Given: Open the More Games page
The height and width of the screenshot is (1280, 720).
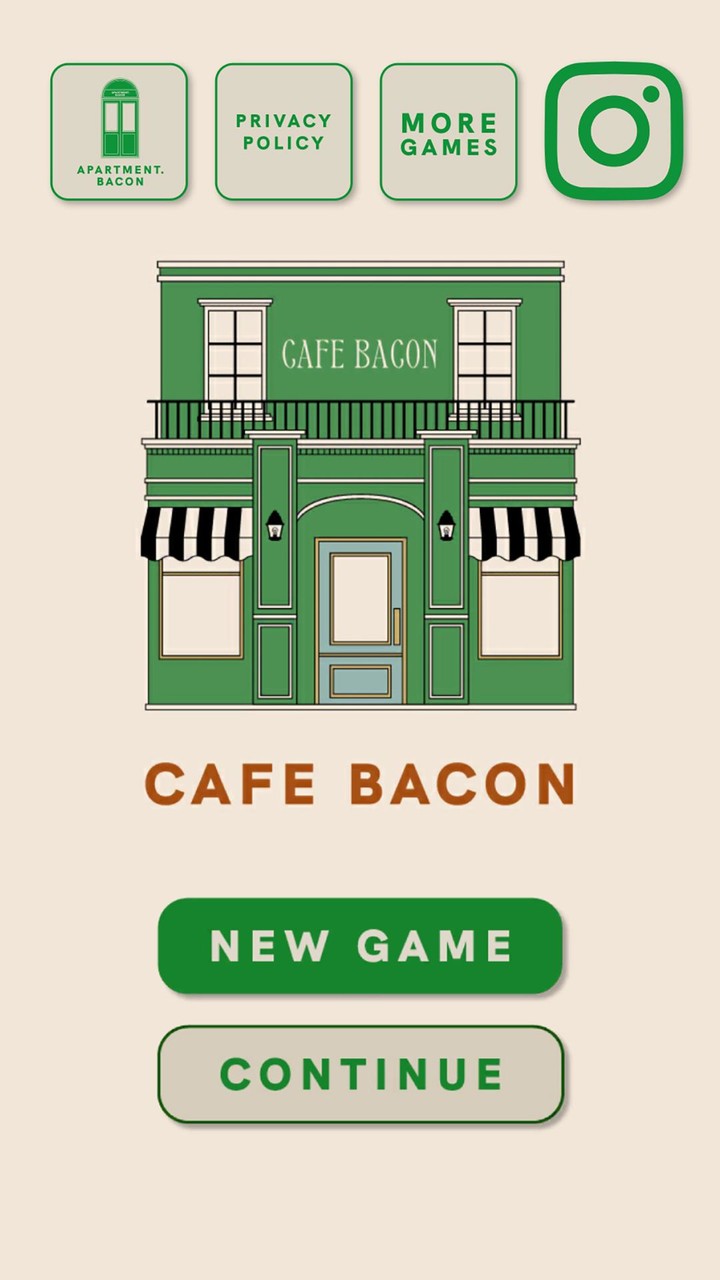Looking at the screenshot, I should pyautogui.click(x=448, y=132).
